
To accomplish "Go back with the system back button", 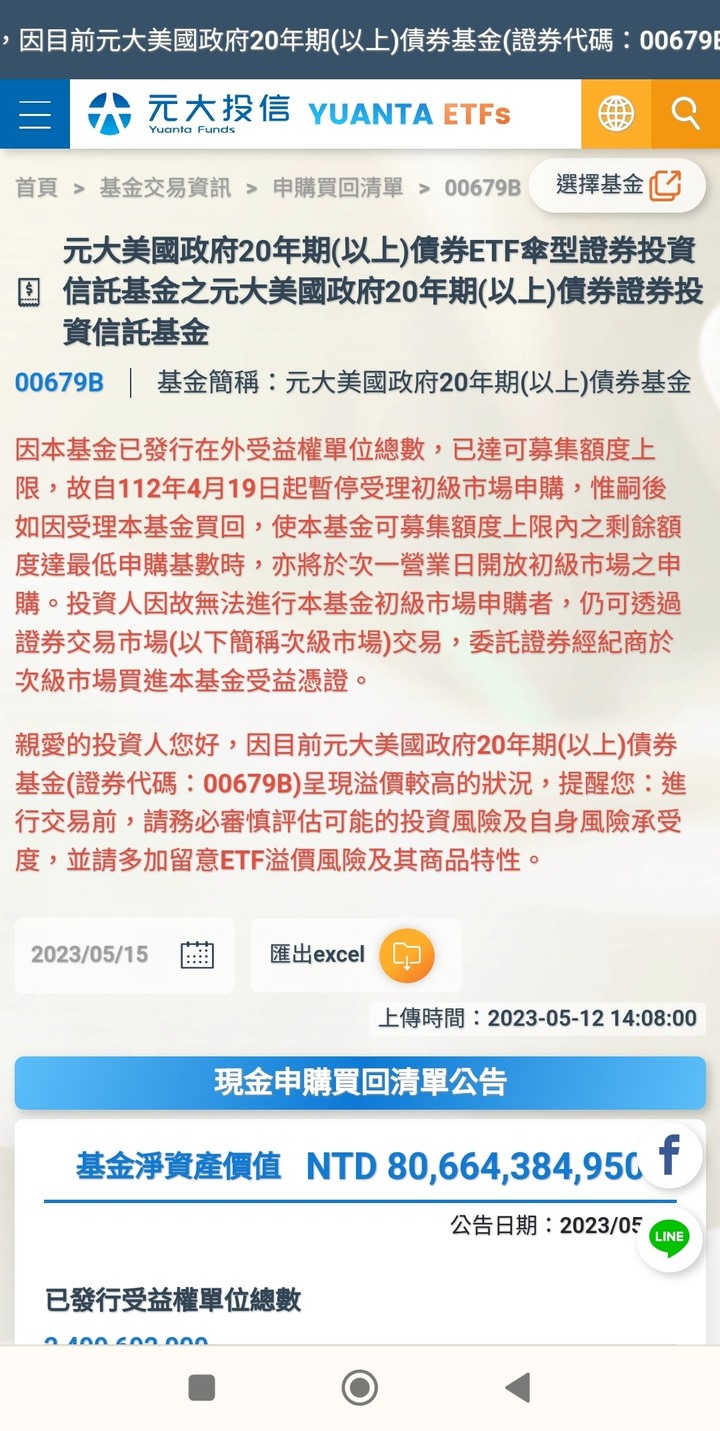I will click(517, 1387).
